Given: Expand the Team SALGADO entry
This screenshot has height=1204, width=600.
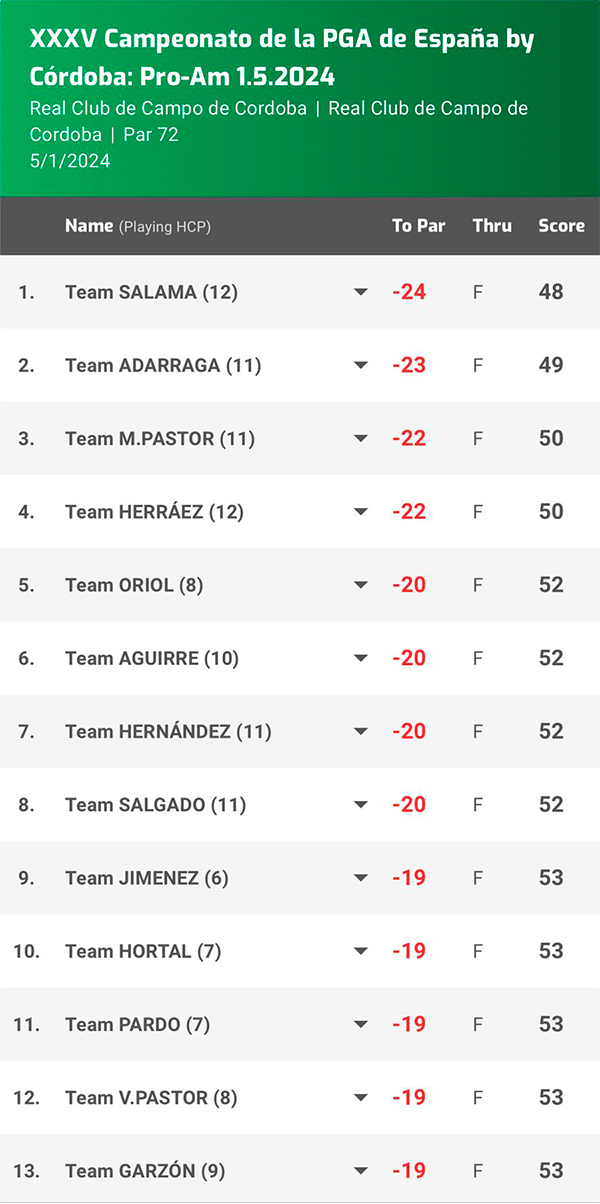Looking at the screenshot, I should tap(361, 804).
